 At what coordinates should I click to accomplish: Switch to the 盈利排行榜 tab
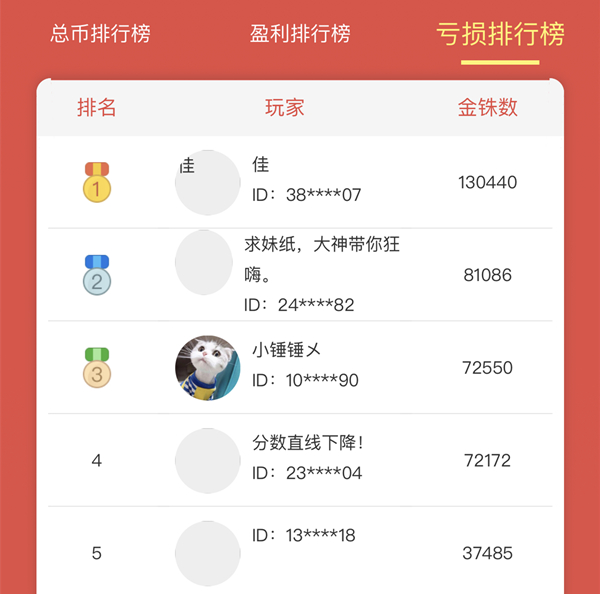click(x=300, y=34)
